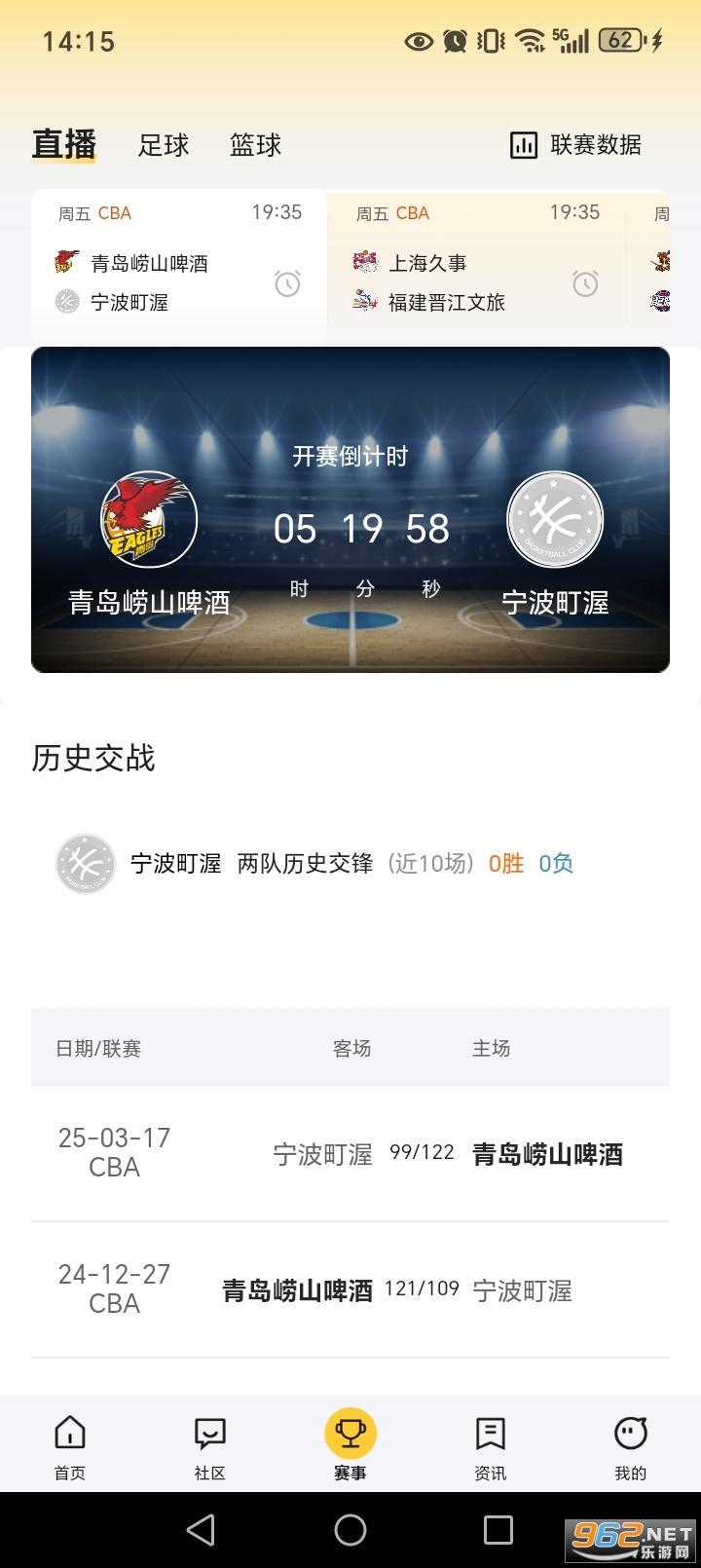
Task: Select the 宁波町渥 basketball club logo
Action: point(555,519)
